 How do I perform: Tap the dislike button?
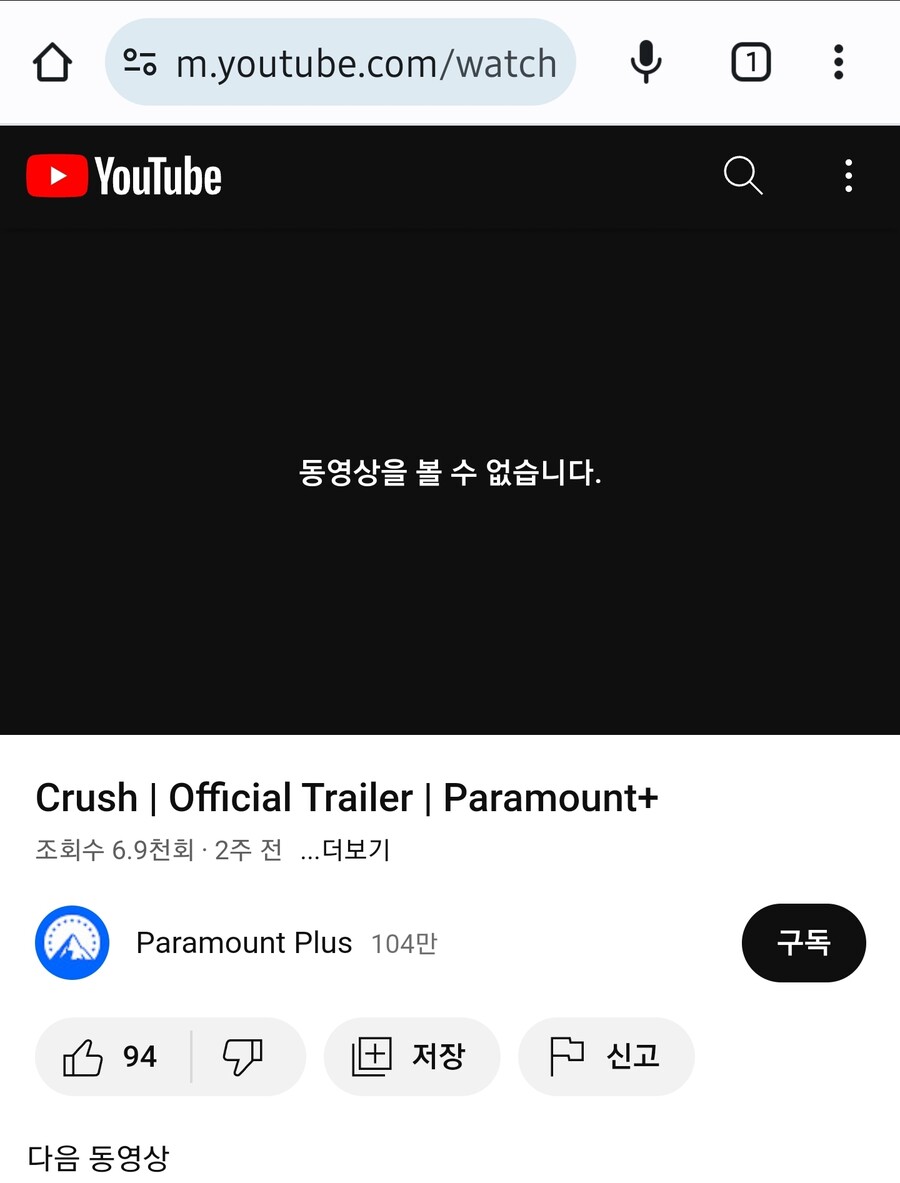tap(245, 1056)
